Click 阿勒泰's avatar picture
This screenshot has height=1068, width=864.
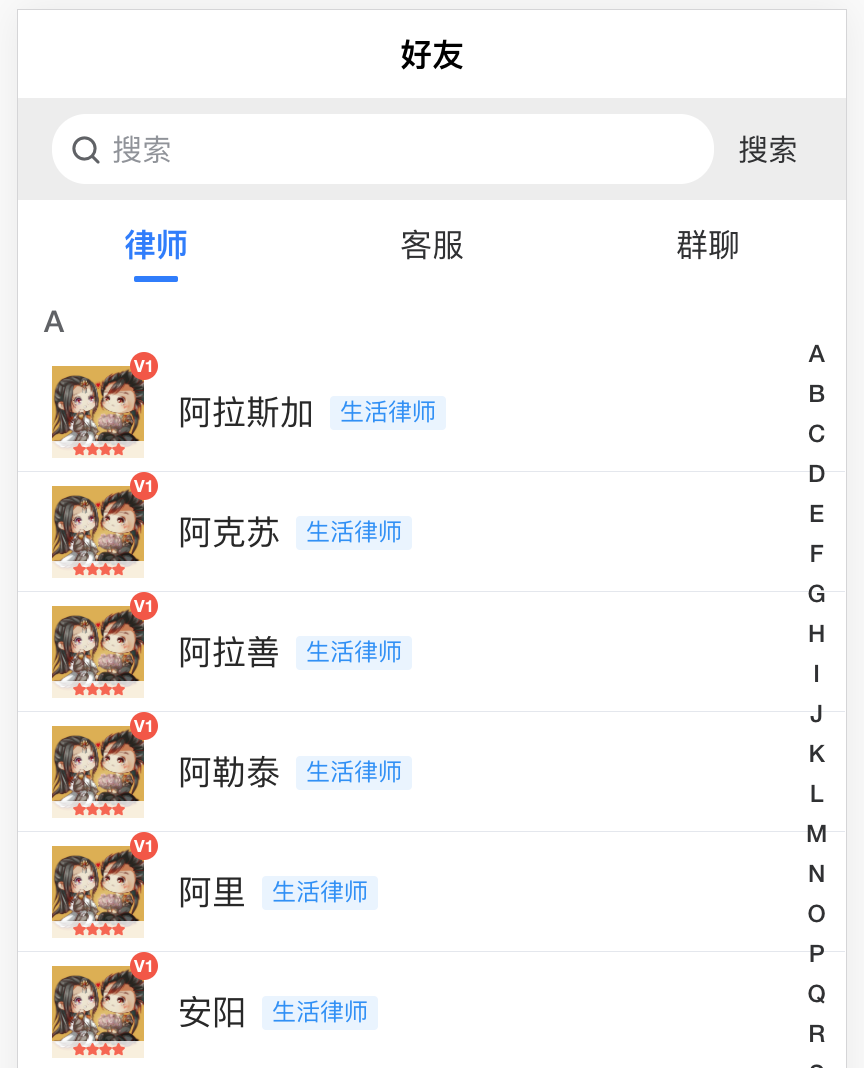tap(97, 771)
